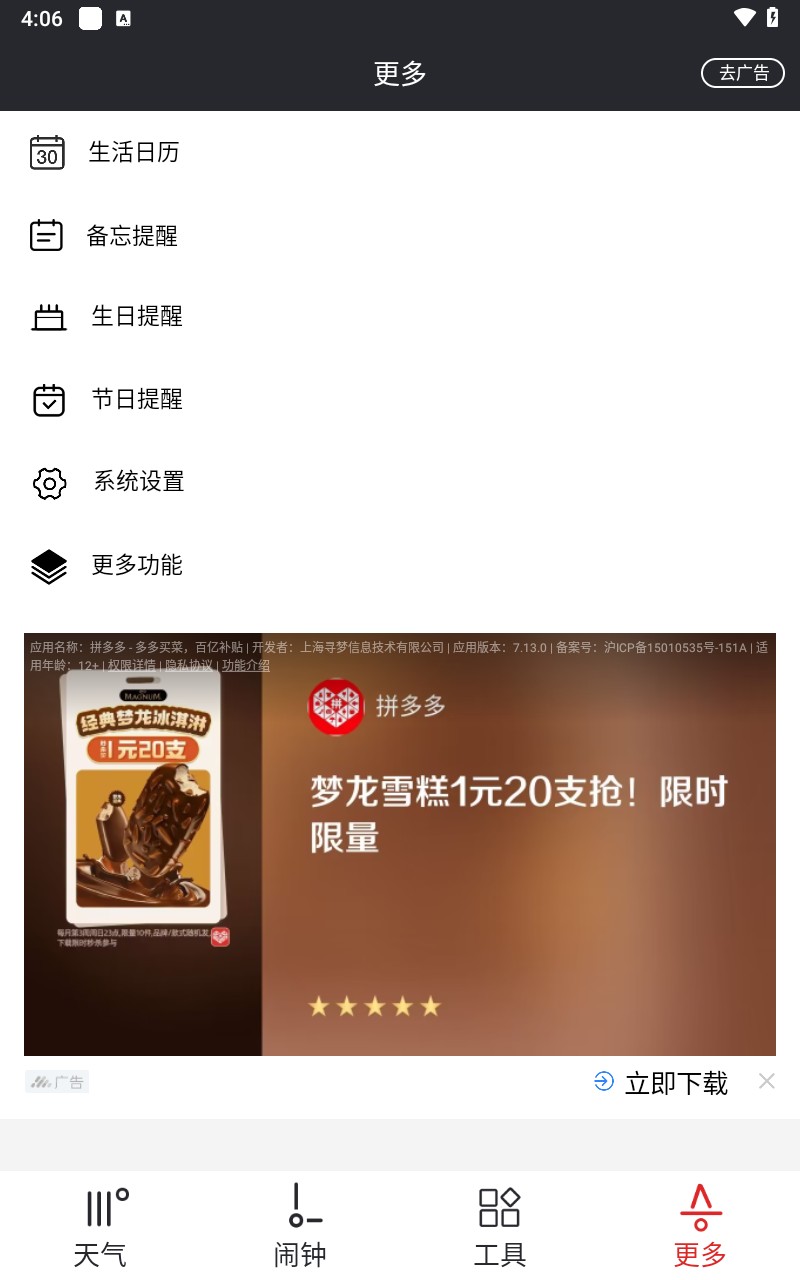
Task: Click the gear icon beside 系统设置
Action: tap(47, 482)
